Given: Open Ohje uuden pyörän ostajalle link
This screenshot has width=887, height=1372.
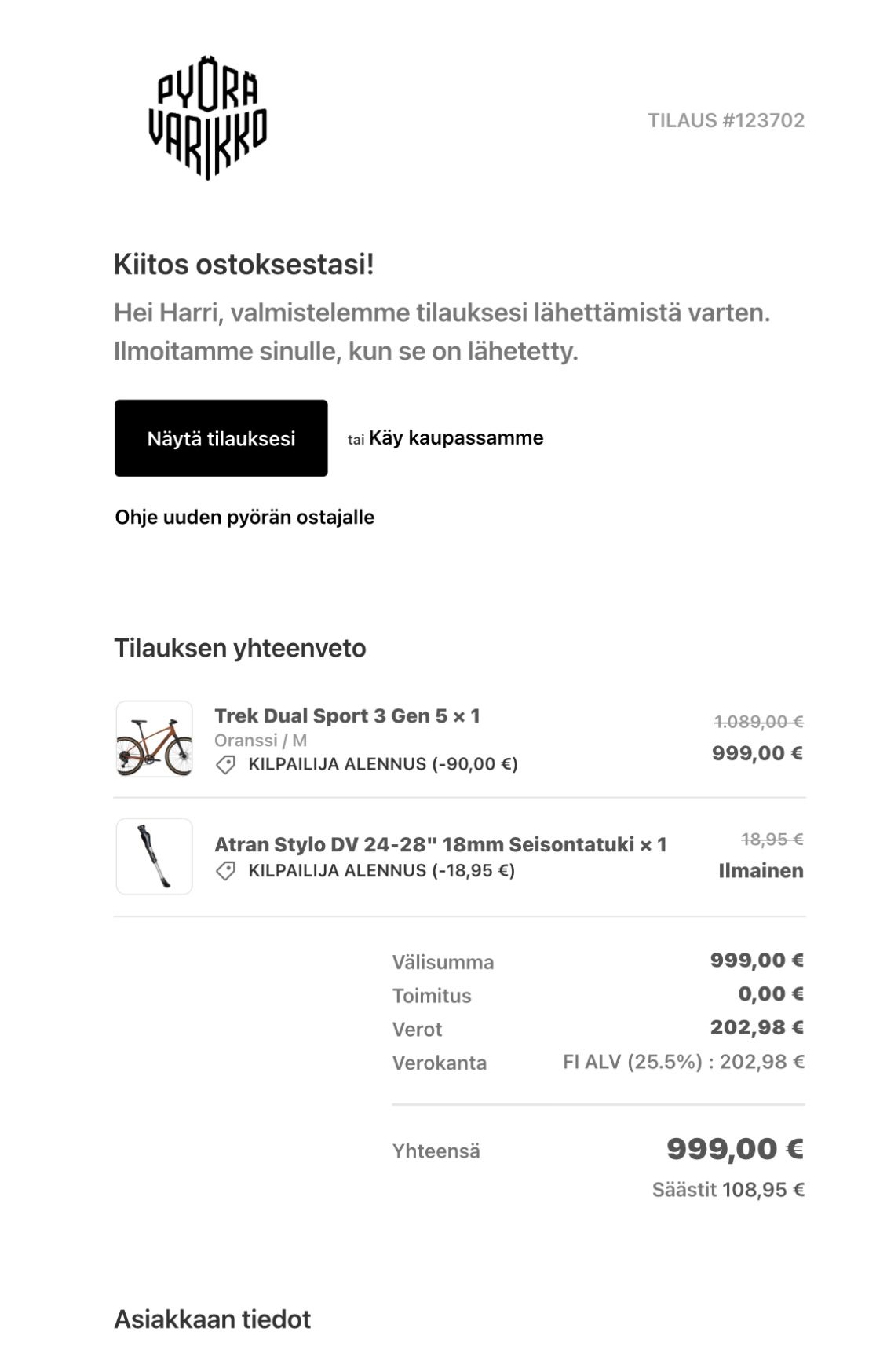Looking at the screenshot, I should 244,517.
